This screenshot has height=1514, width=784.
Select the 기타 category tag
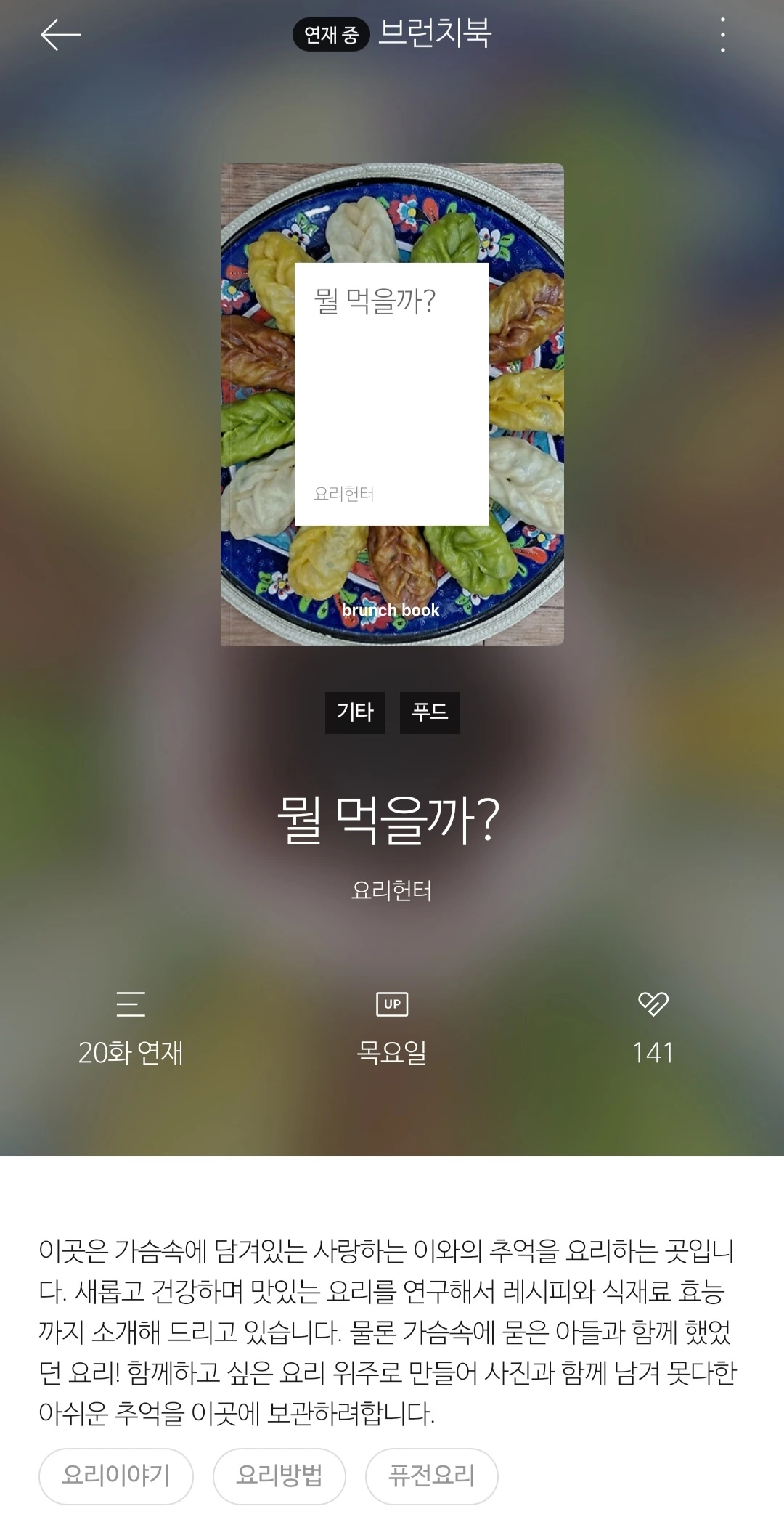click(x=355, y=712)
